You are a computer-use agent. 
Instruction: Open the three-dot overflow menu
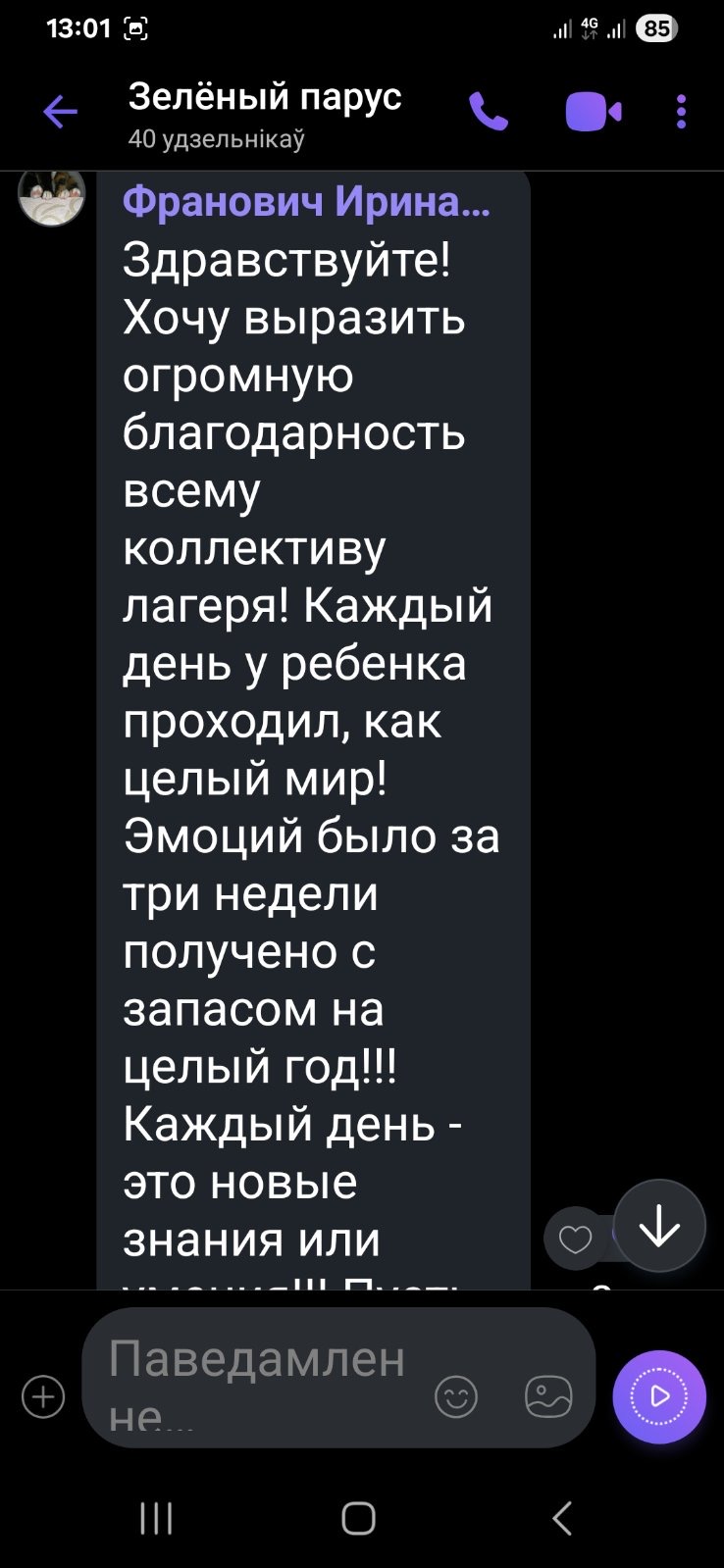pyautogui.click(x=681, y=112)
